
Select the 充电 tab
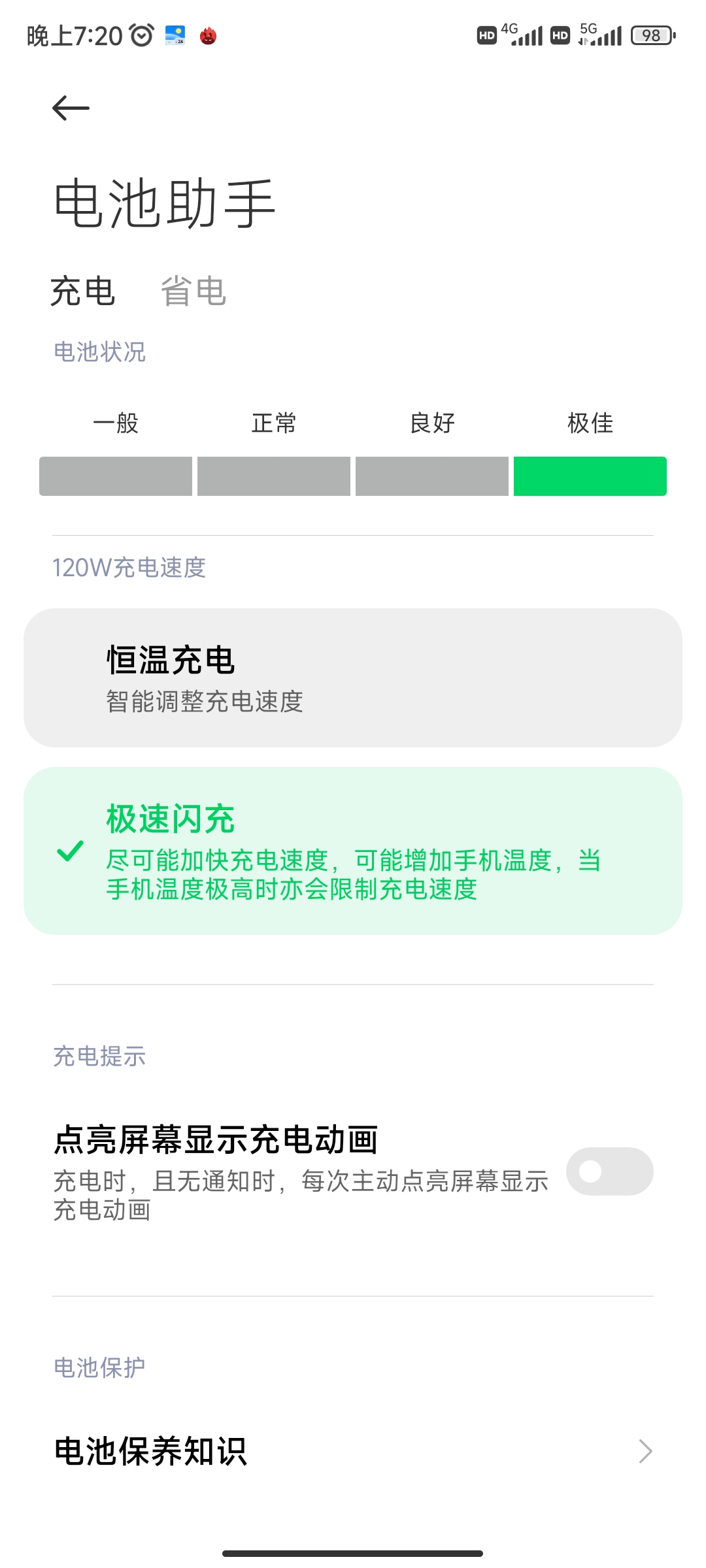83,291
